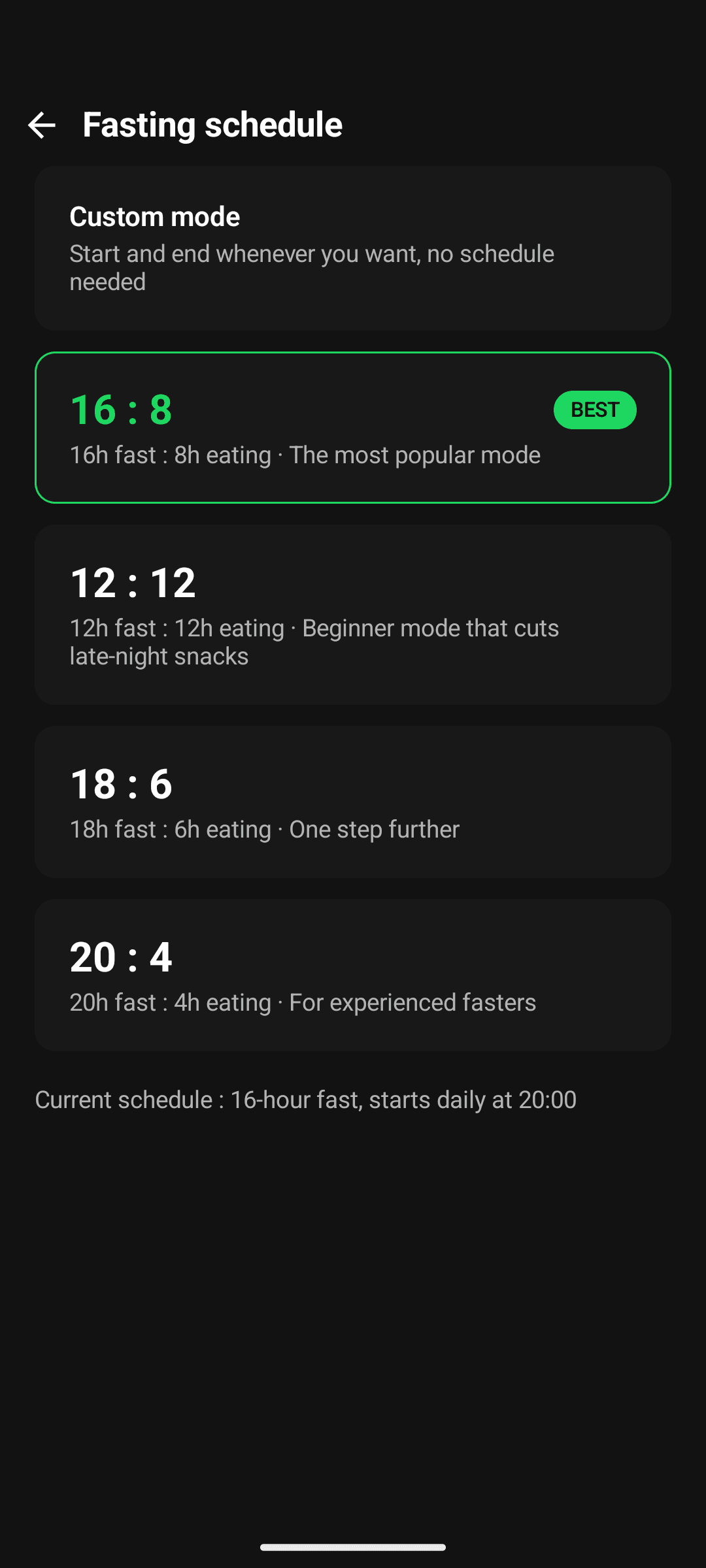Image resolution: width=706 pixels, height=1568 pixels.
Task: Go back from Fasting schedule
Action: [42, 125]
